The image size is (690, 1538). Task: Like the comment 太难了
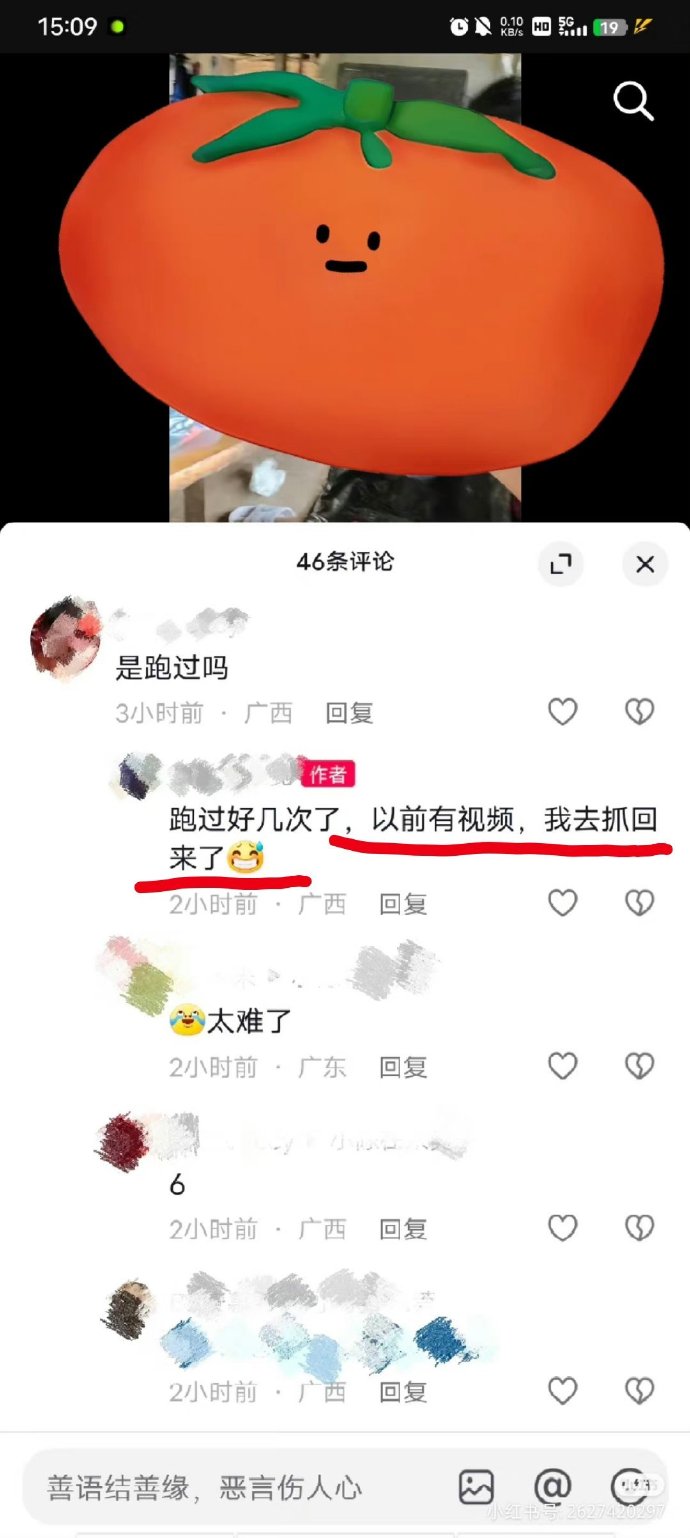563,1066
